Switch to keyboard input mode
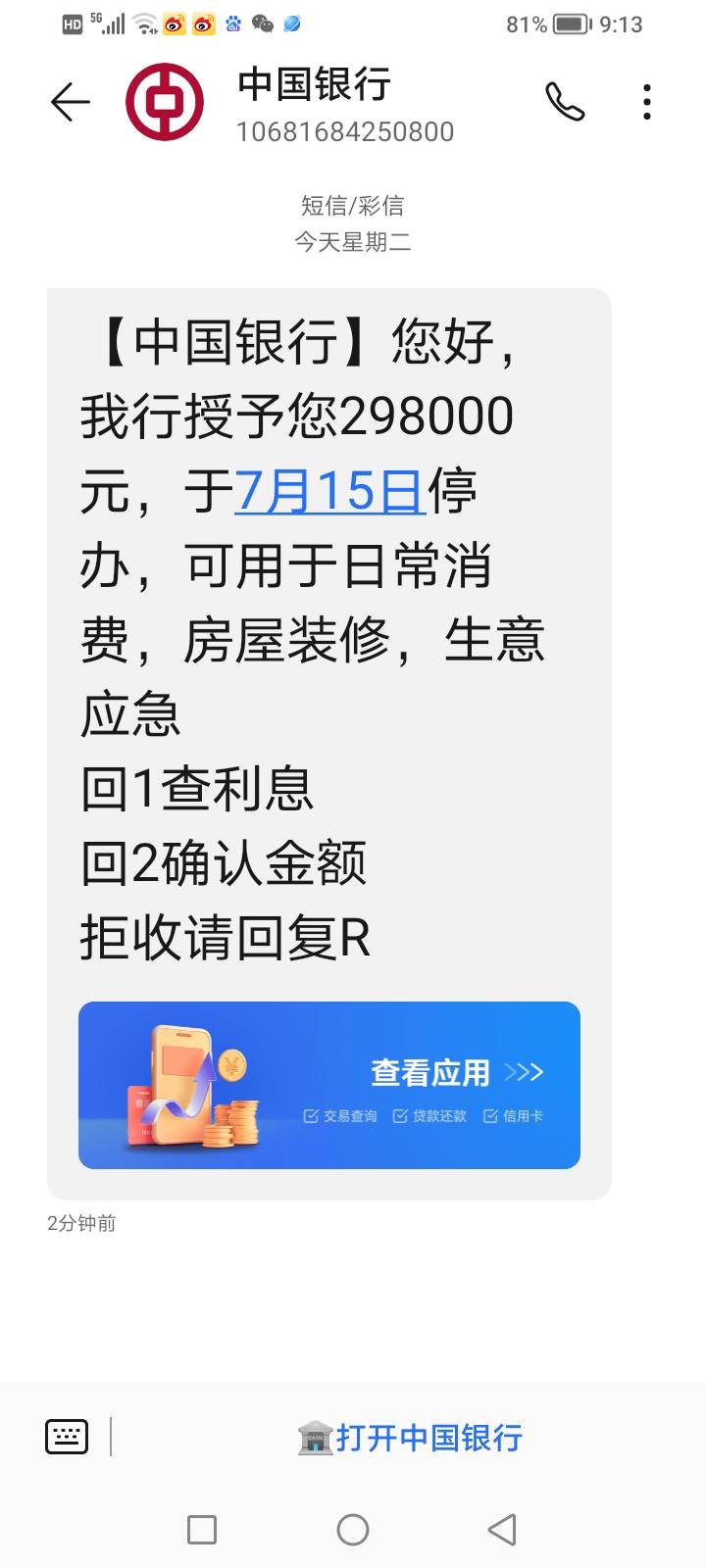 click(x=67, y=1437)
